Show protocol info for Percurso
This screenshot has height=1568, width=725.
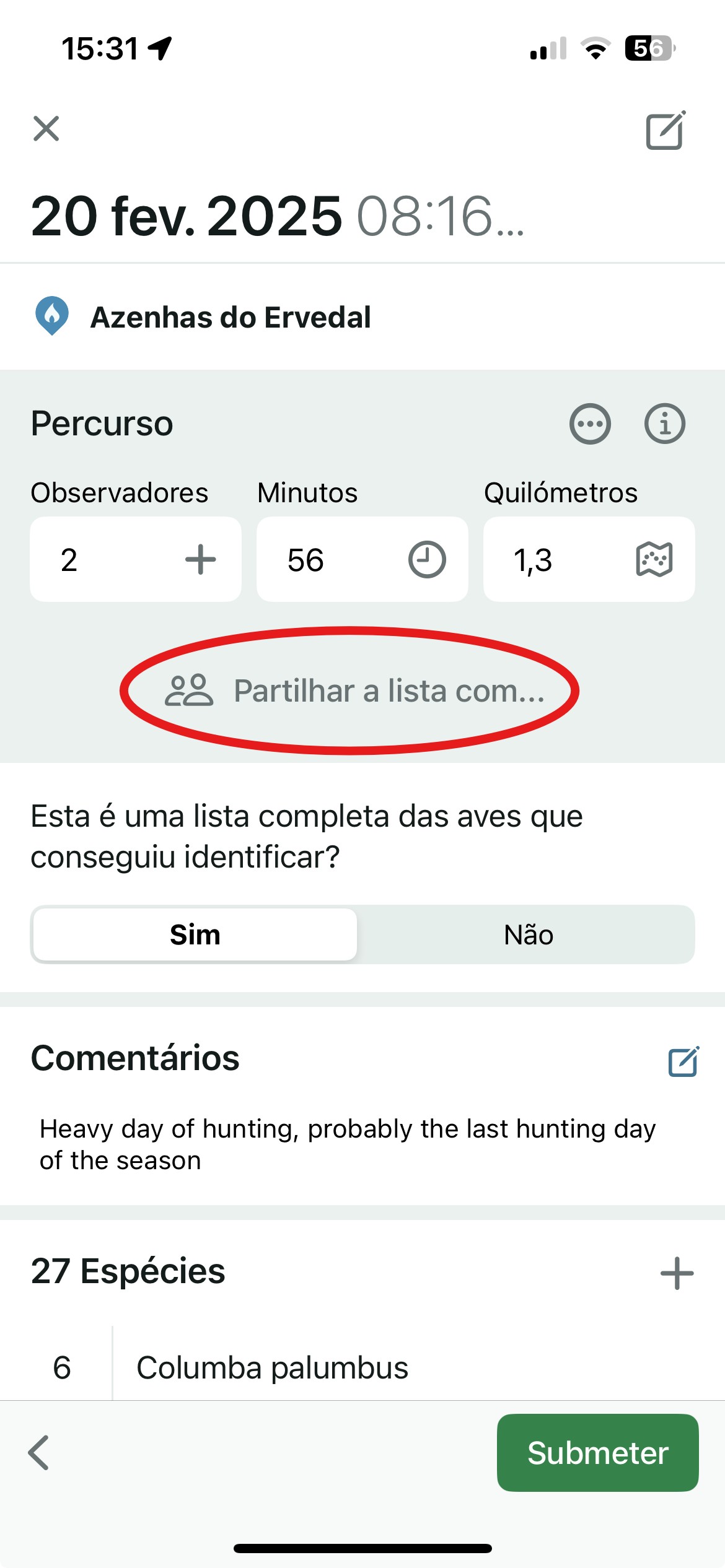click(664, 424)
